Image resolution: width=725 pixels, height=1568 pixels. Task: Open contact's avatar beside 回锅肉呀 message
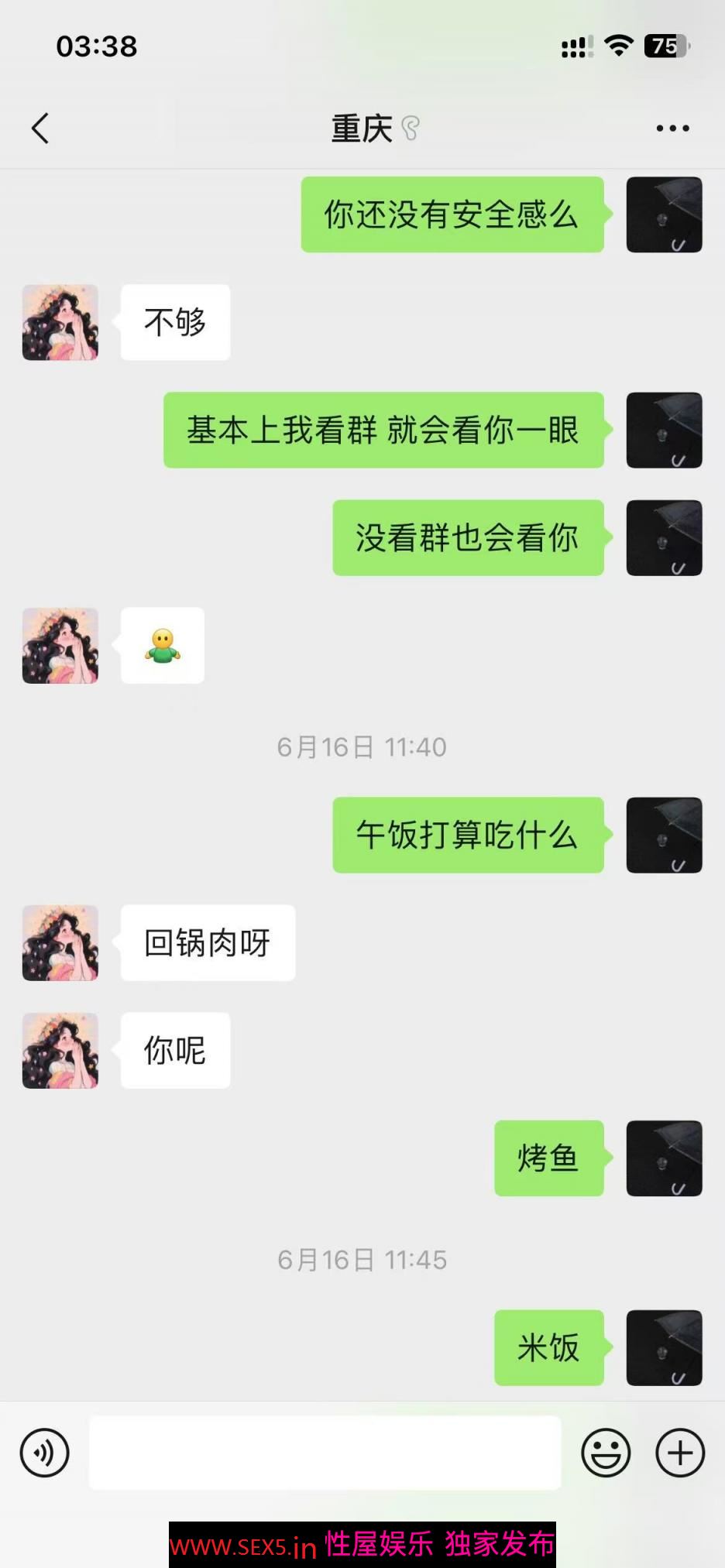coord(60,943)
